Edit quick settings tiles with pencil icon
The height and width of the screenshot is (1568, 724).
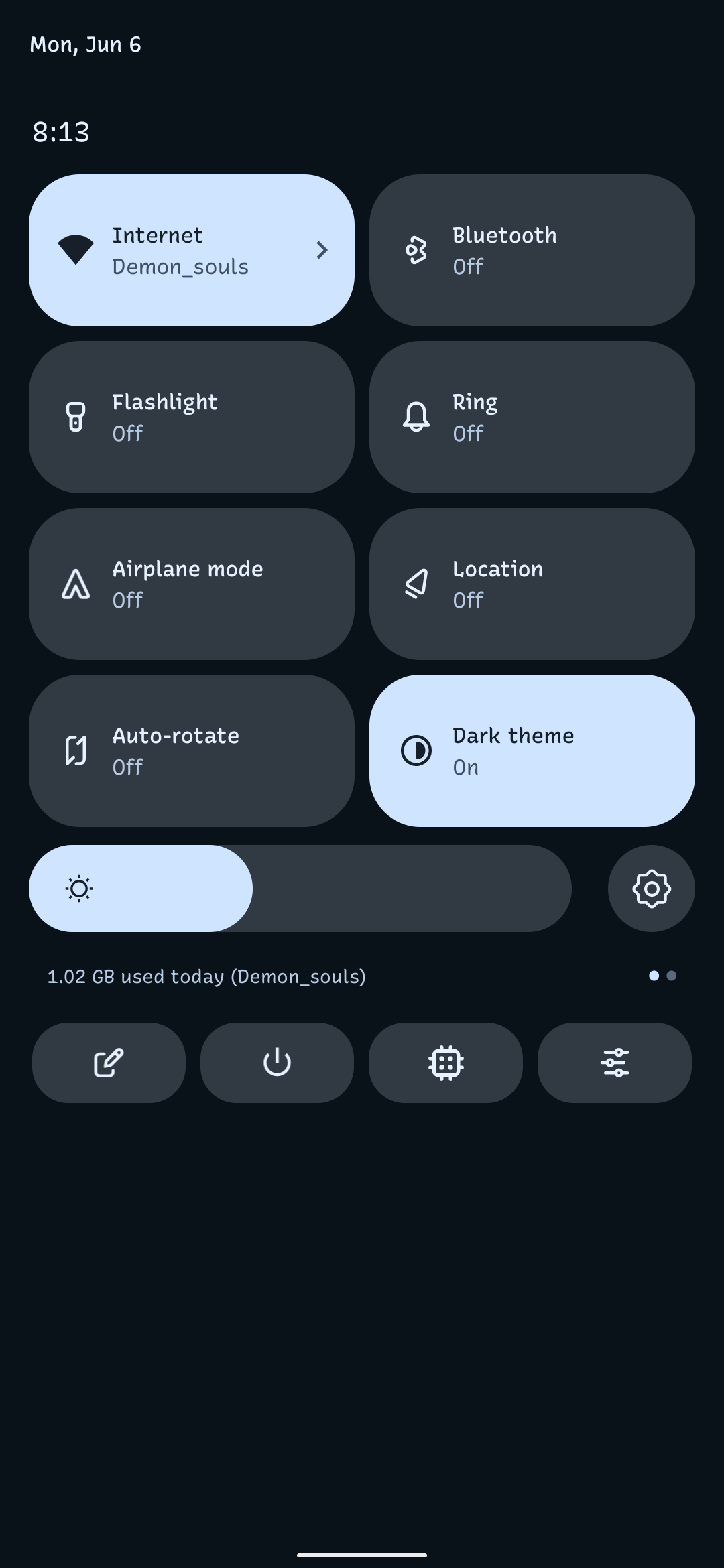109,1063
